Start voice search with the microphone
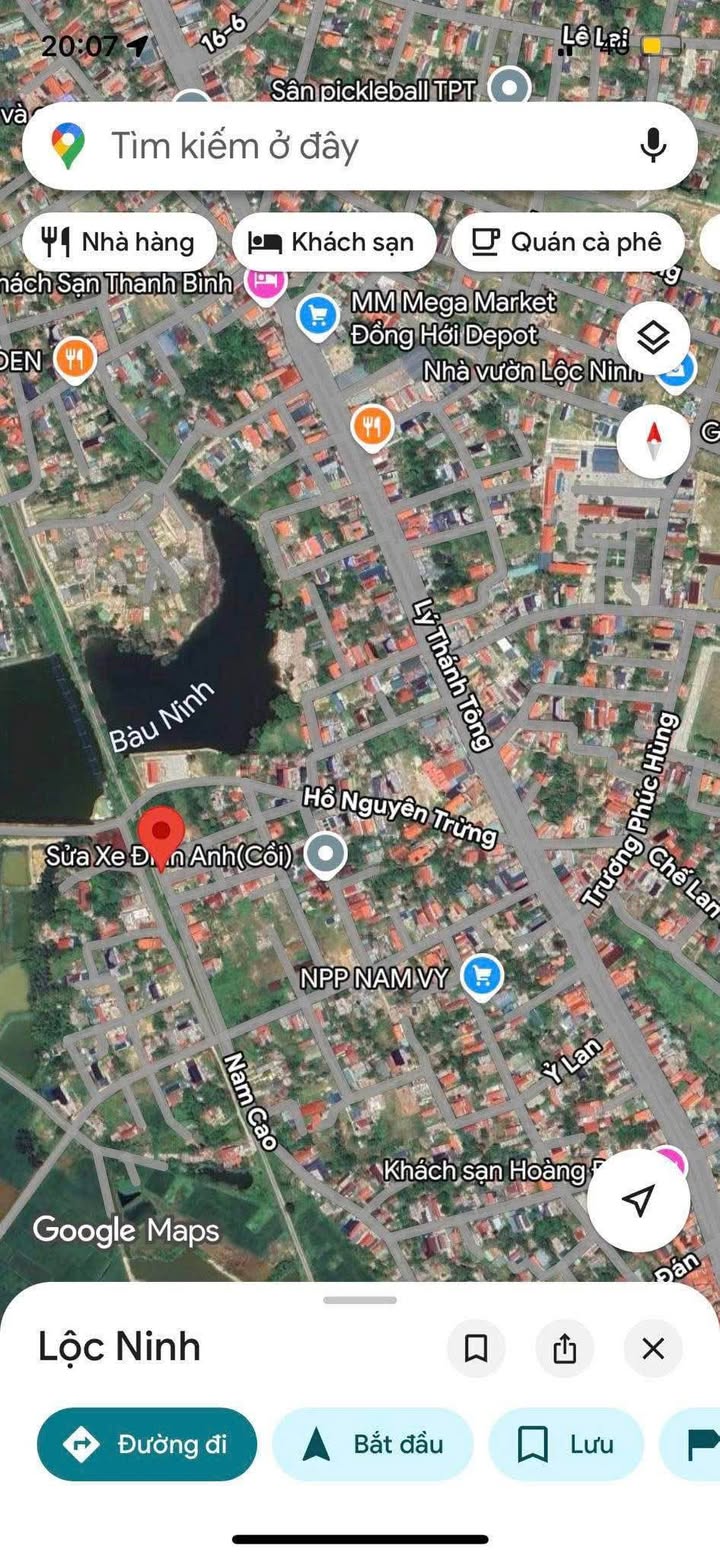The width and height of the screenshot is (720, 1559). (x=653, y=146)
